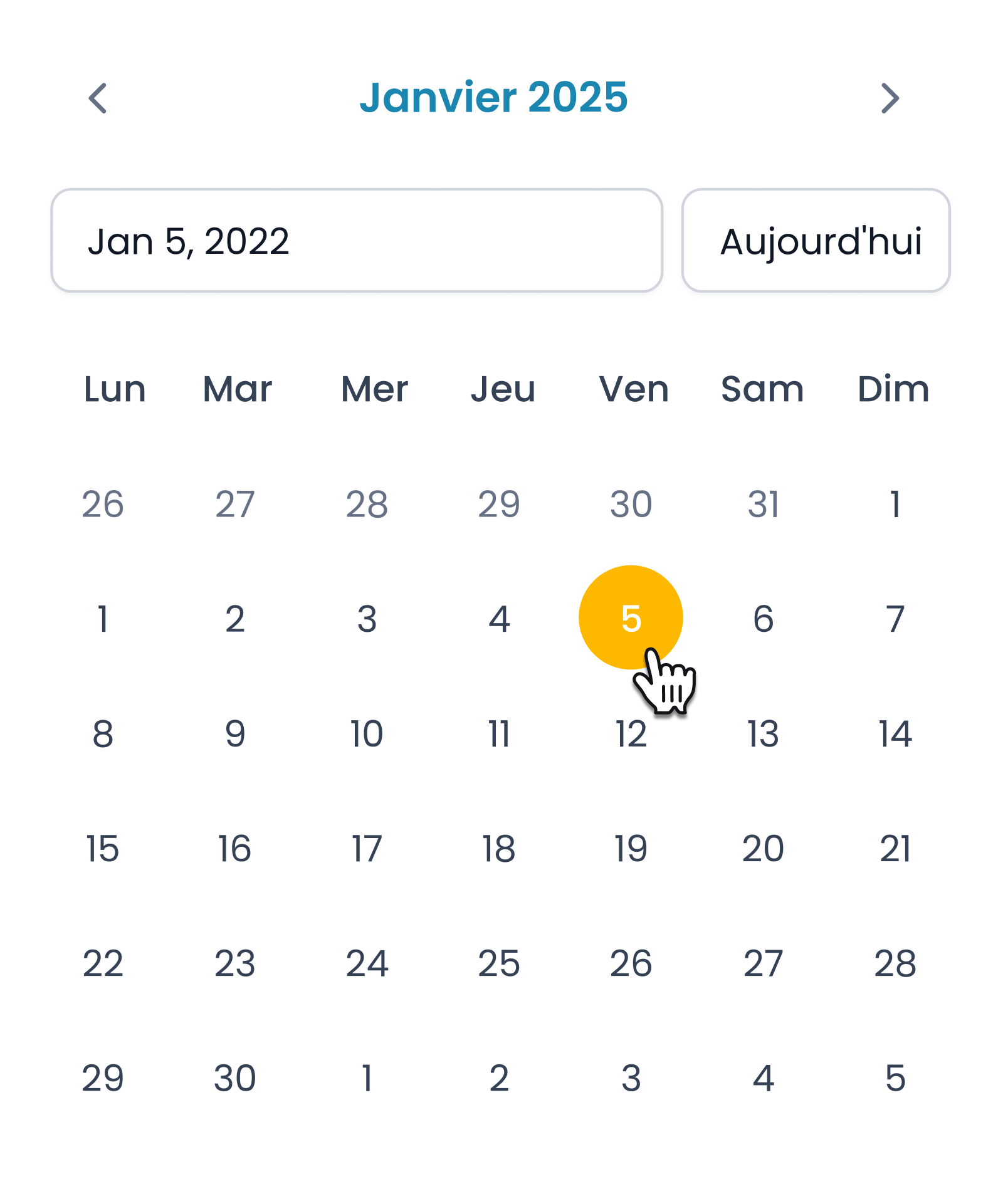Jump to today with Aujourd'hui
Image resolution: width=1008 pixels, height=1179 pixels.
[x=816, y=241]
